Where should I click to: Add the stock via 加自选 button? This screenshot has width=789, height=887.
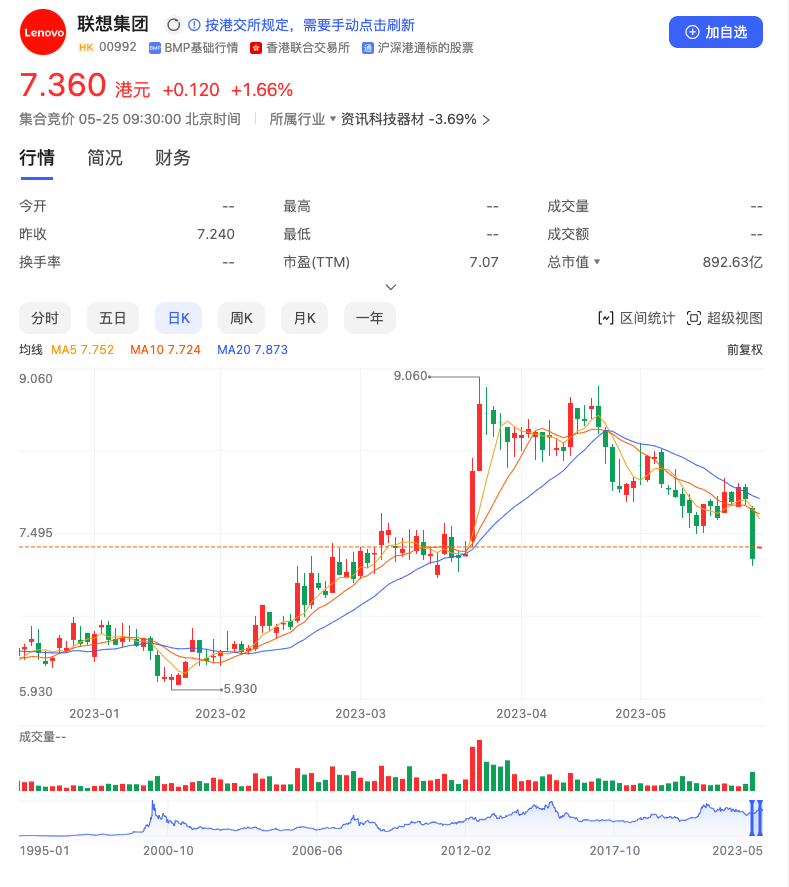click(715, 32)
